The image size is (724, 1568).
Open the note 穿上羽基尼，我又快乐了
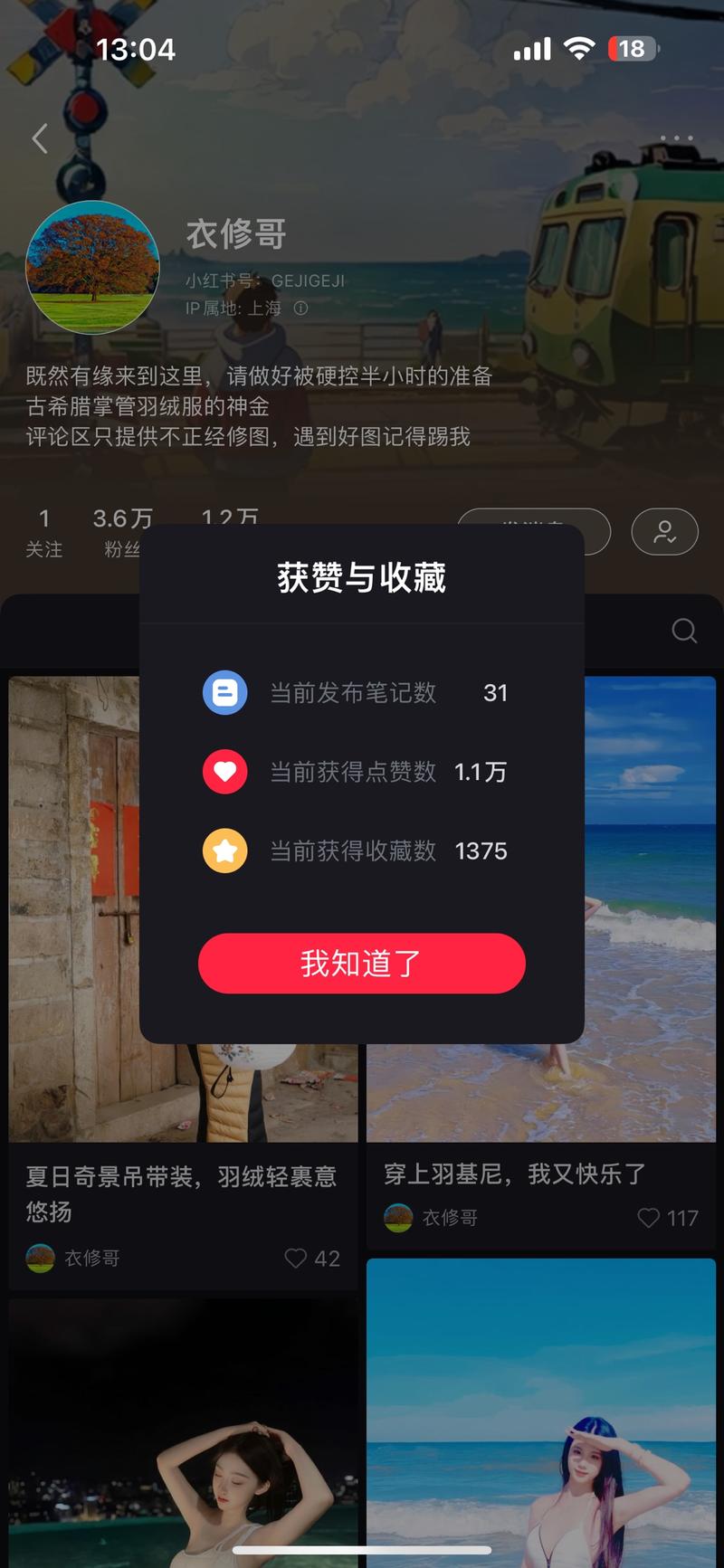(514, 1174)
